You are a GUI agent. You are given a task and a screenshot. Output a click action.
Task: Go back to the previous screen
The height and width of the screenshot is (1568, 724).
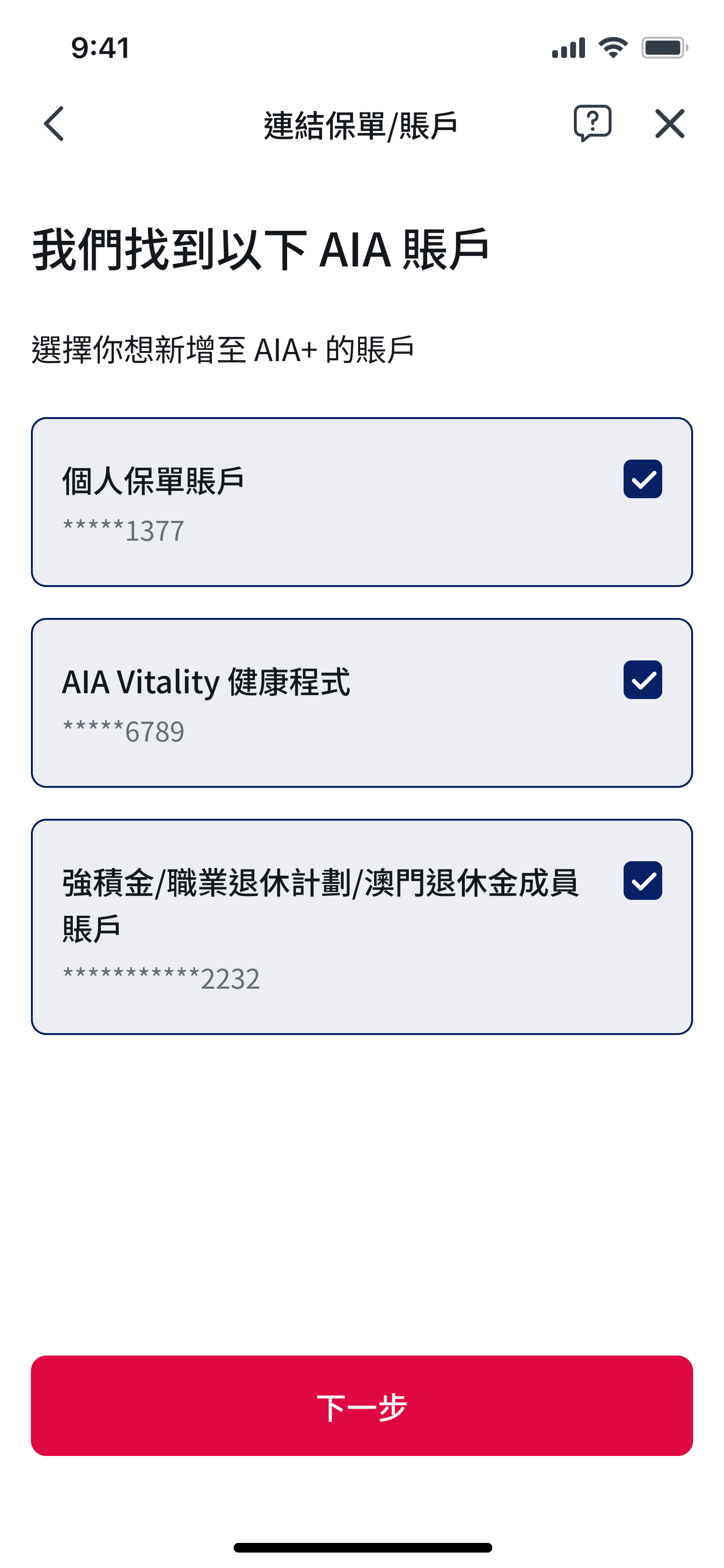54,124
